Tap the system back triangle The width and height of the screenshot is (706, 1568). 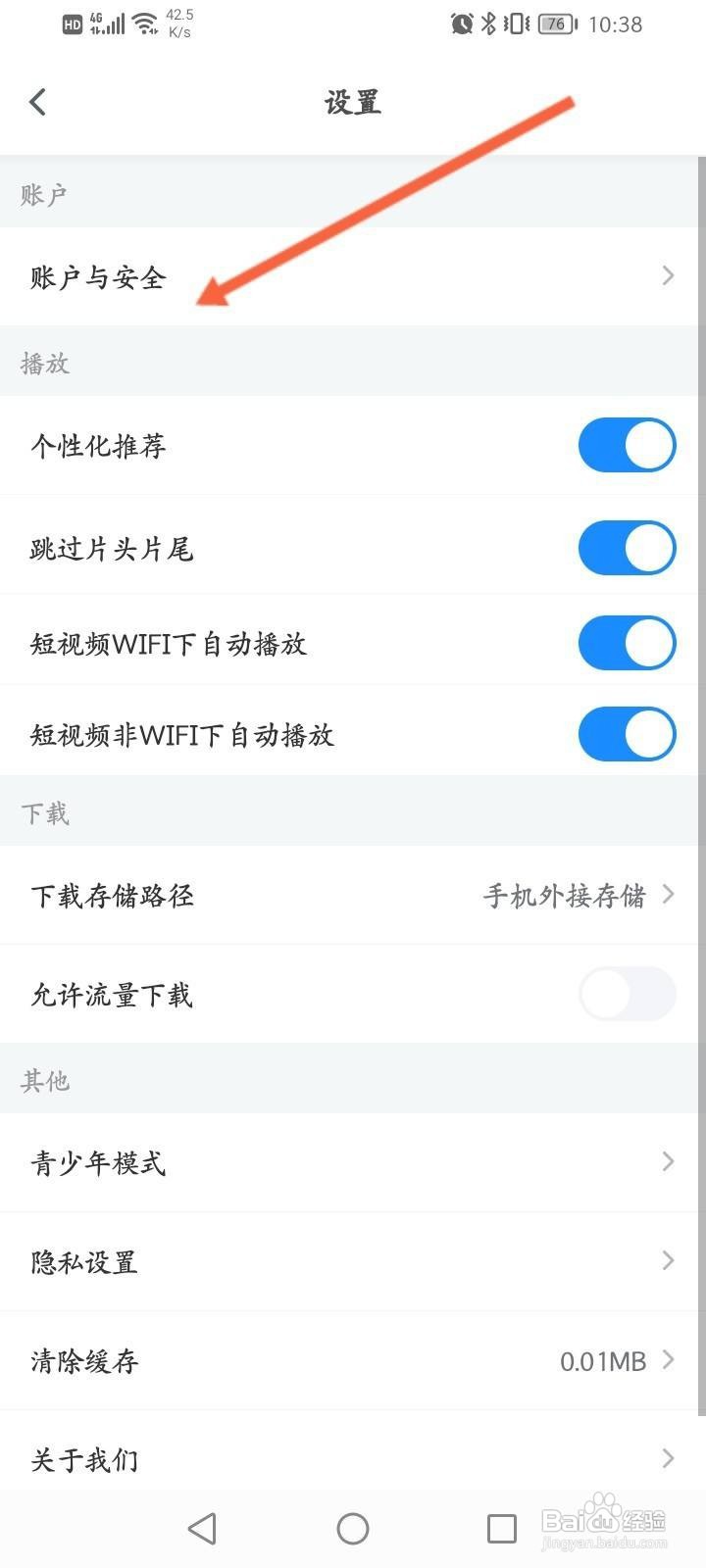point(202,1528)
